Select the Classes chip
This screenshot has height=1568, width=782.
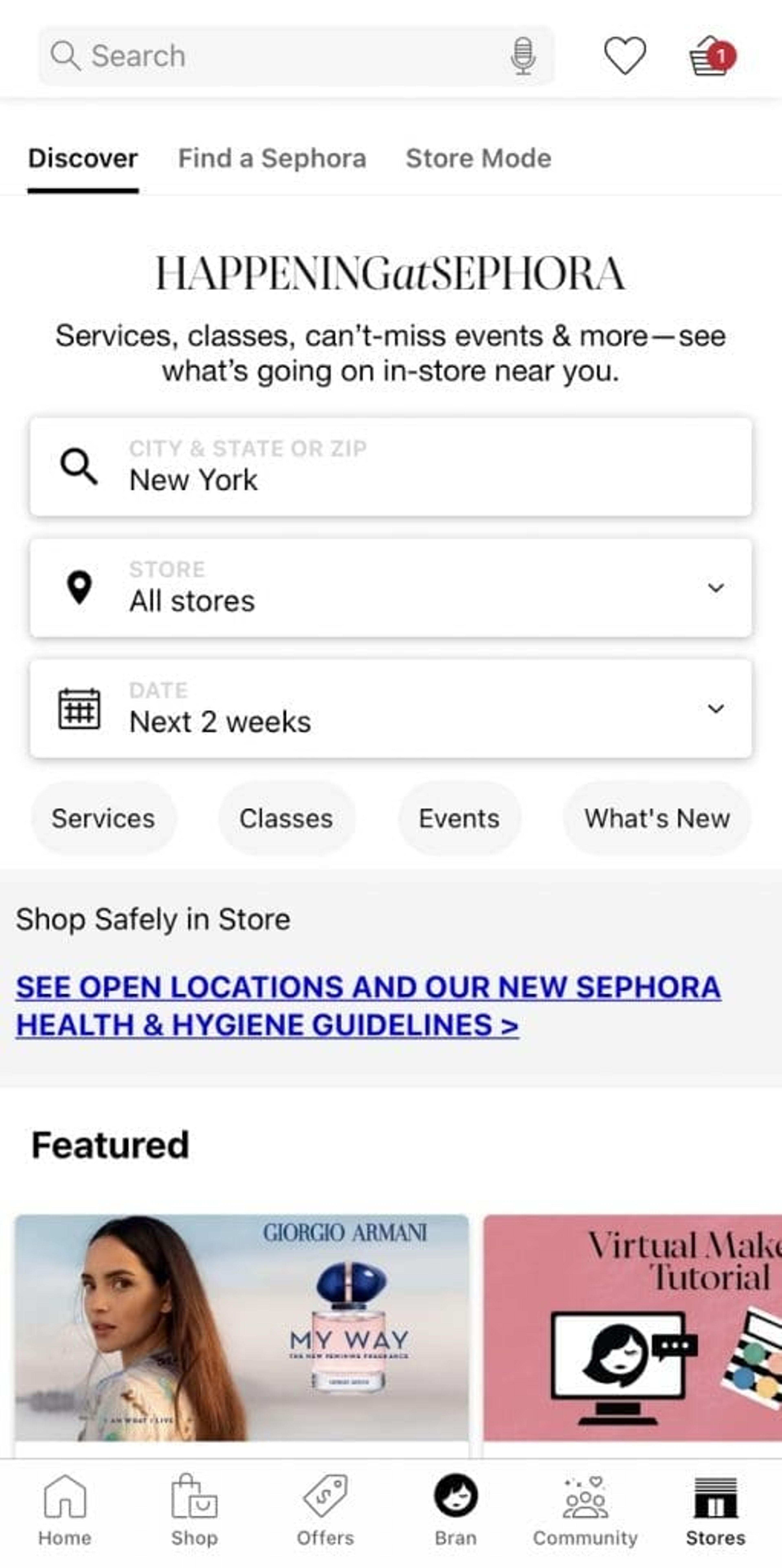click(x=286, y=818)
